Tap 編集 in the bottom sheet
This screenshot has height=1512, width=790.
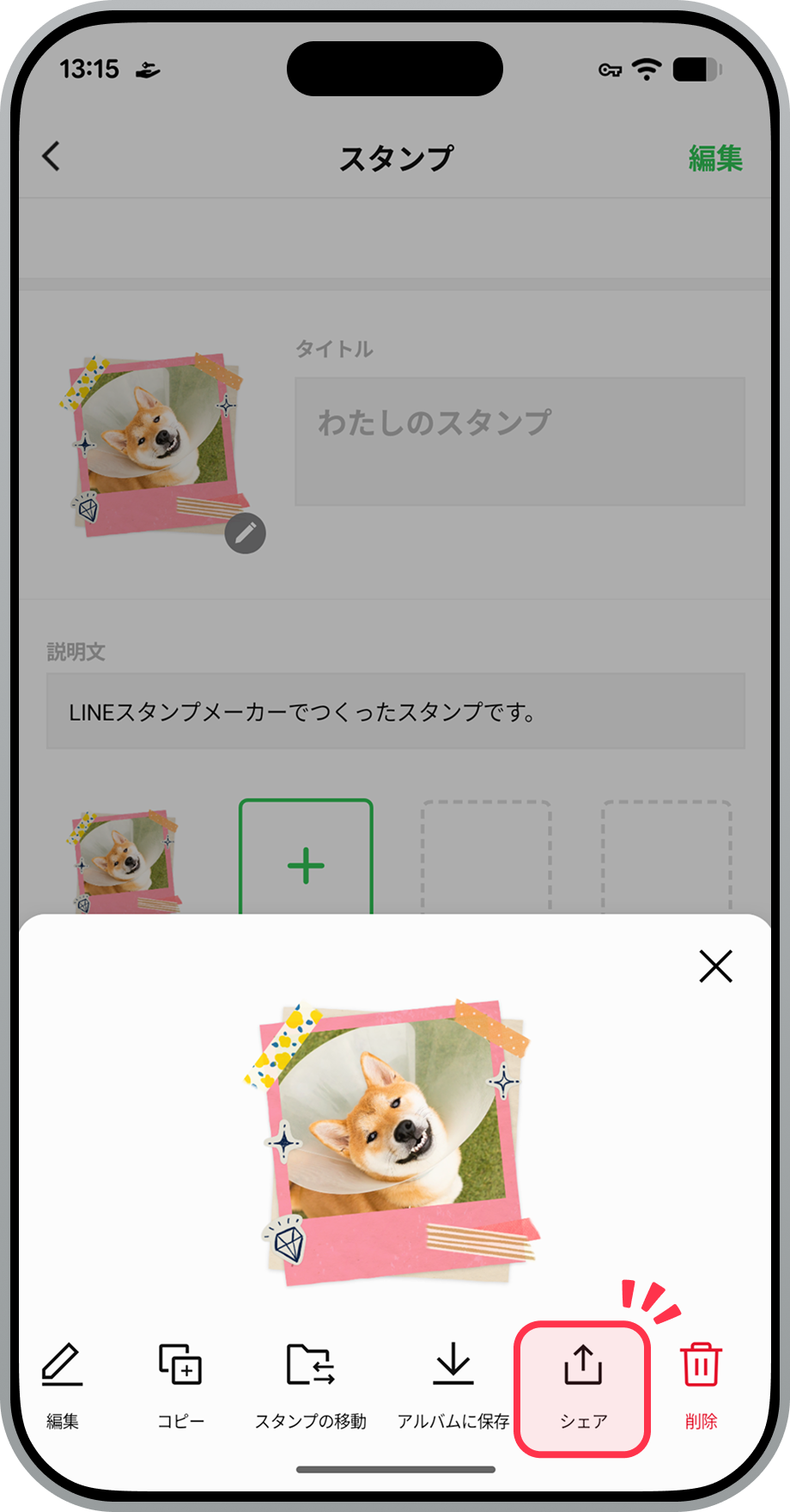pos(62,1385)
